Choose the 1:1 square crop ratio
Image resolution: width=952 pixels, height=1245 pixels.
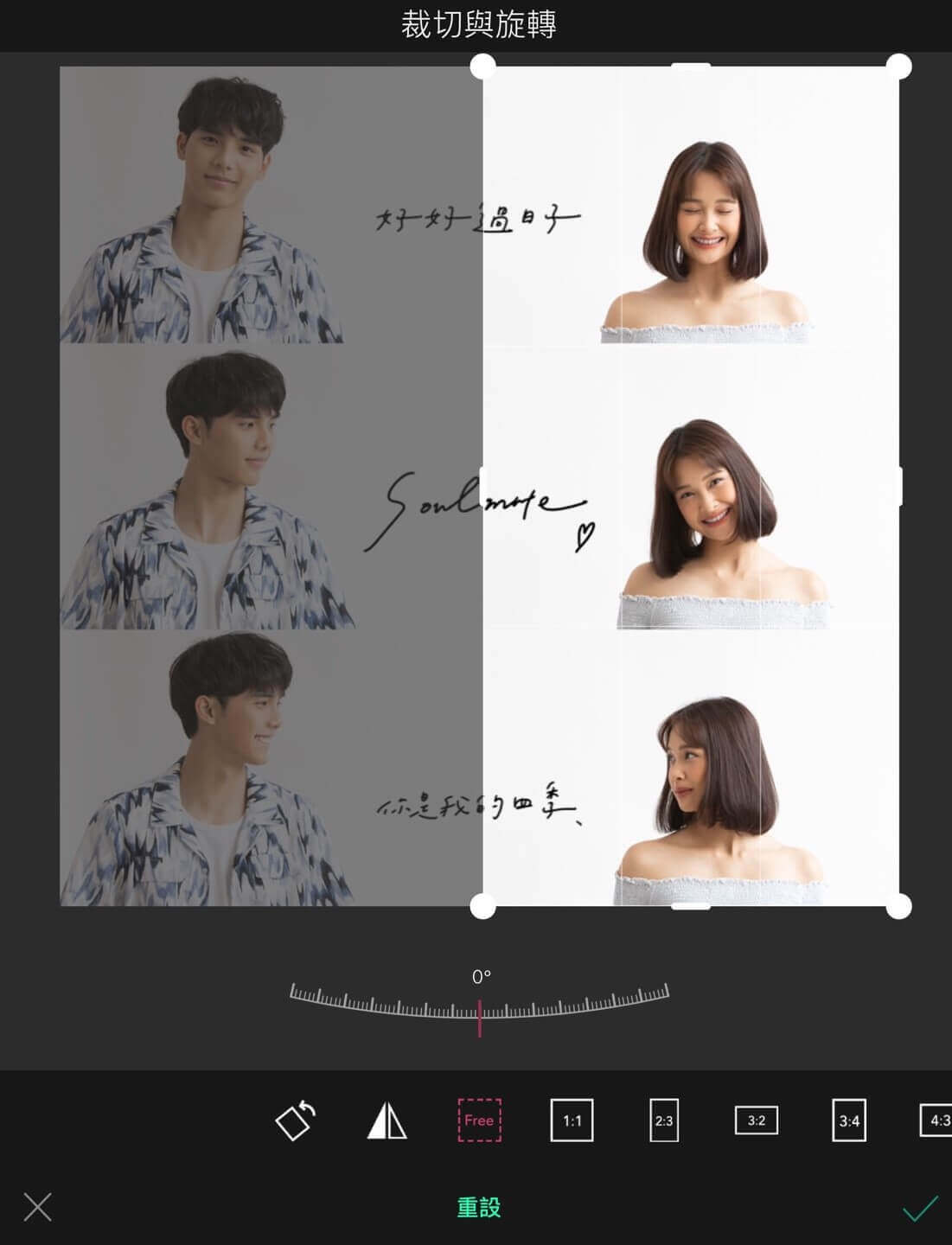tap(572, 1120)
